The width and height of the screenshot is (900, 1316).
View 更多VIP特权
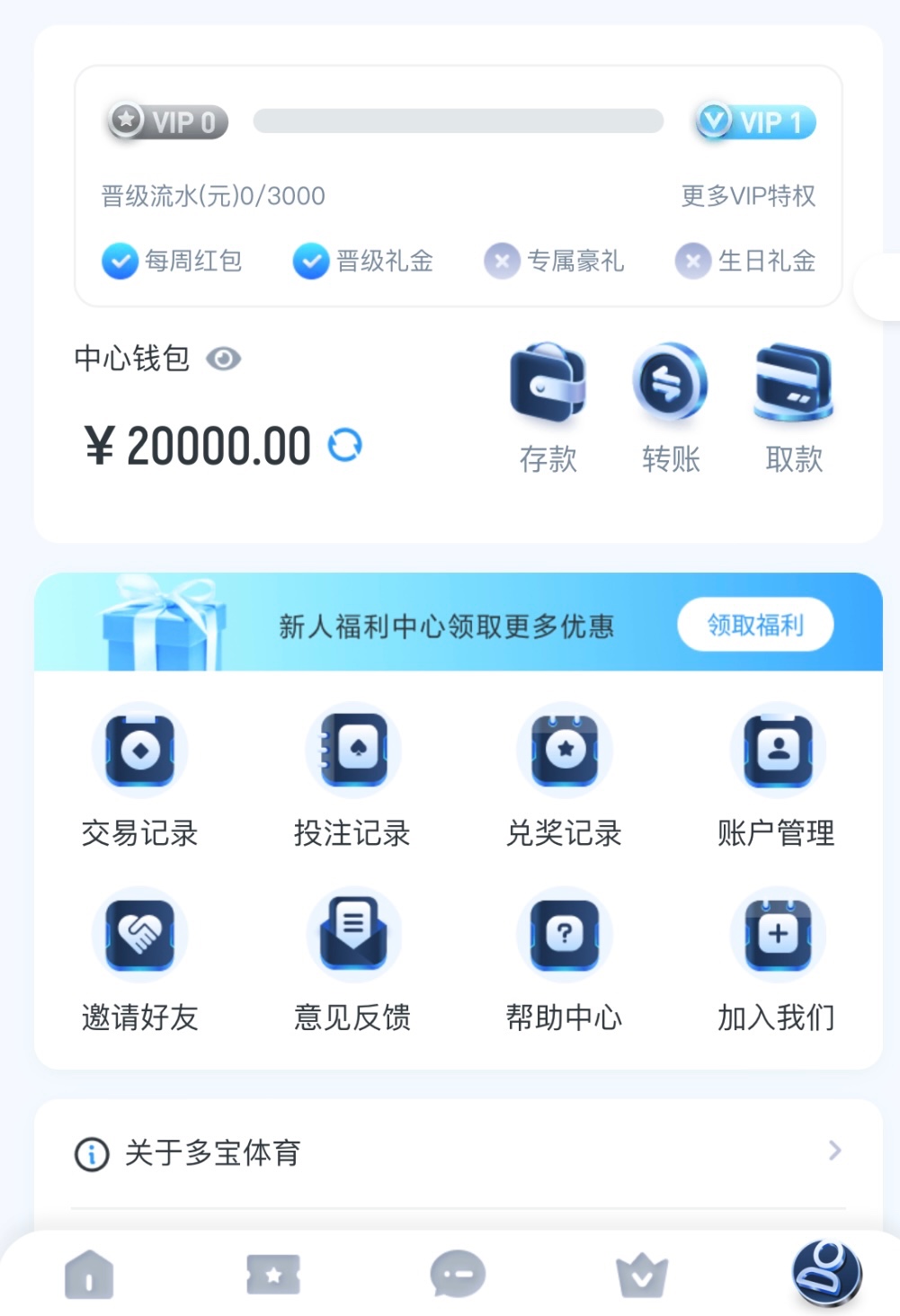(x=748, y=196)
